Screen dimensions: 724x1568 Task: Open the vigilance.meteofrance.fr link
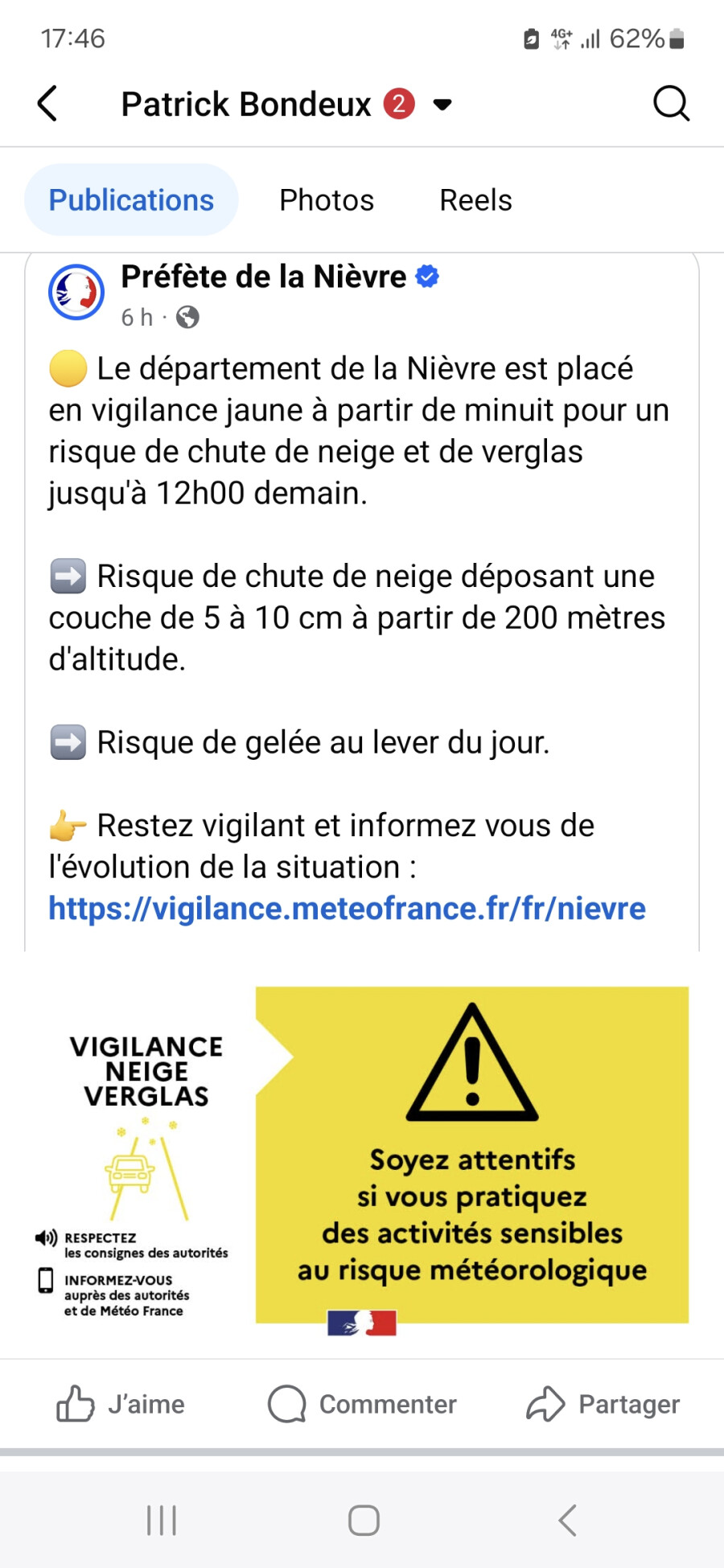[347, 909]
